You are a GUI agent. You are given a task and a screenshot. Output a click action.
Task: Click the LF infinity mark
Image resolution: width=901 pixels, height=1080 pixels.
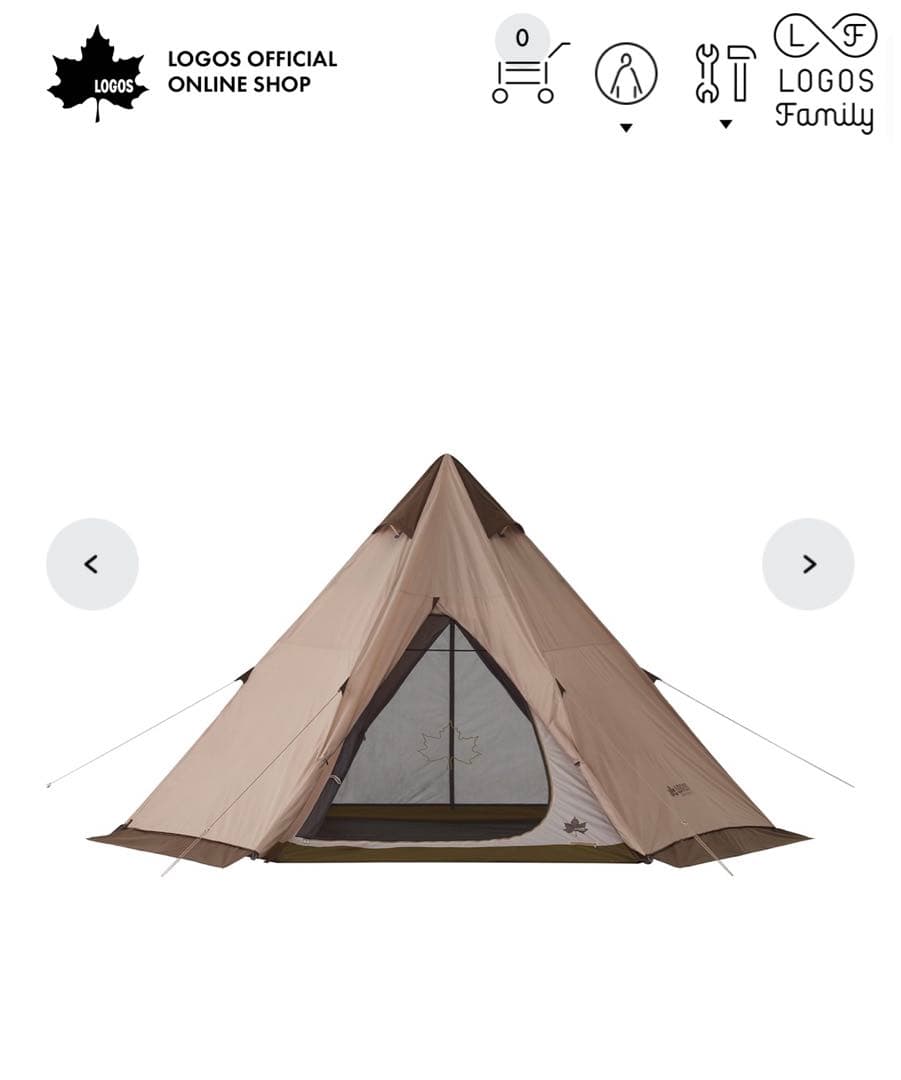pos(823,35)
